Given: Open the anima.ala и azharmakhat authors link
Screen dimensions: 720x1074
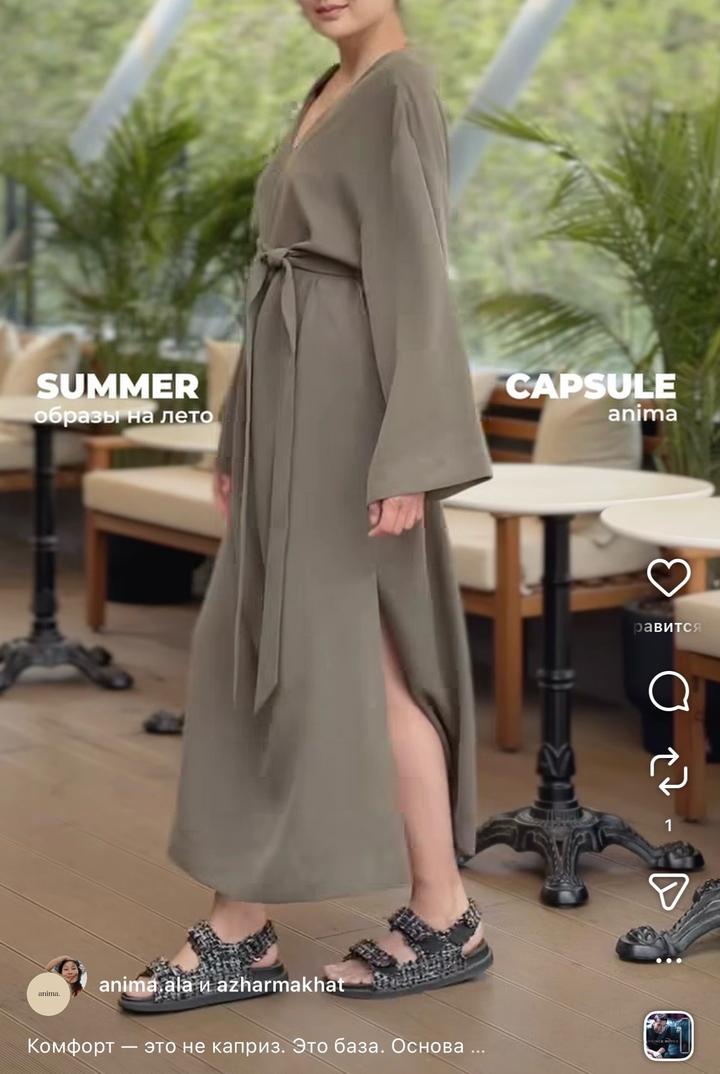Looking at the screenshot, I should (221, 985).
